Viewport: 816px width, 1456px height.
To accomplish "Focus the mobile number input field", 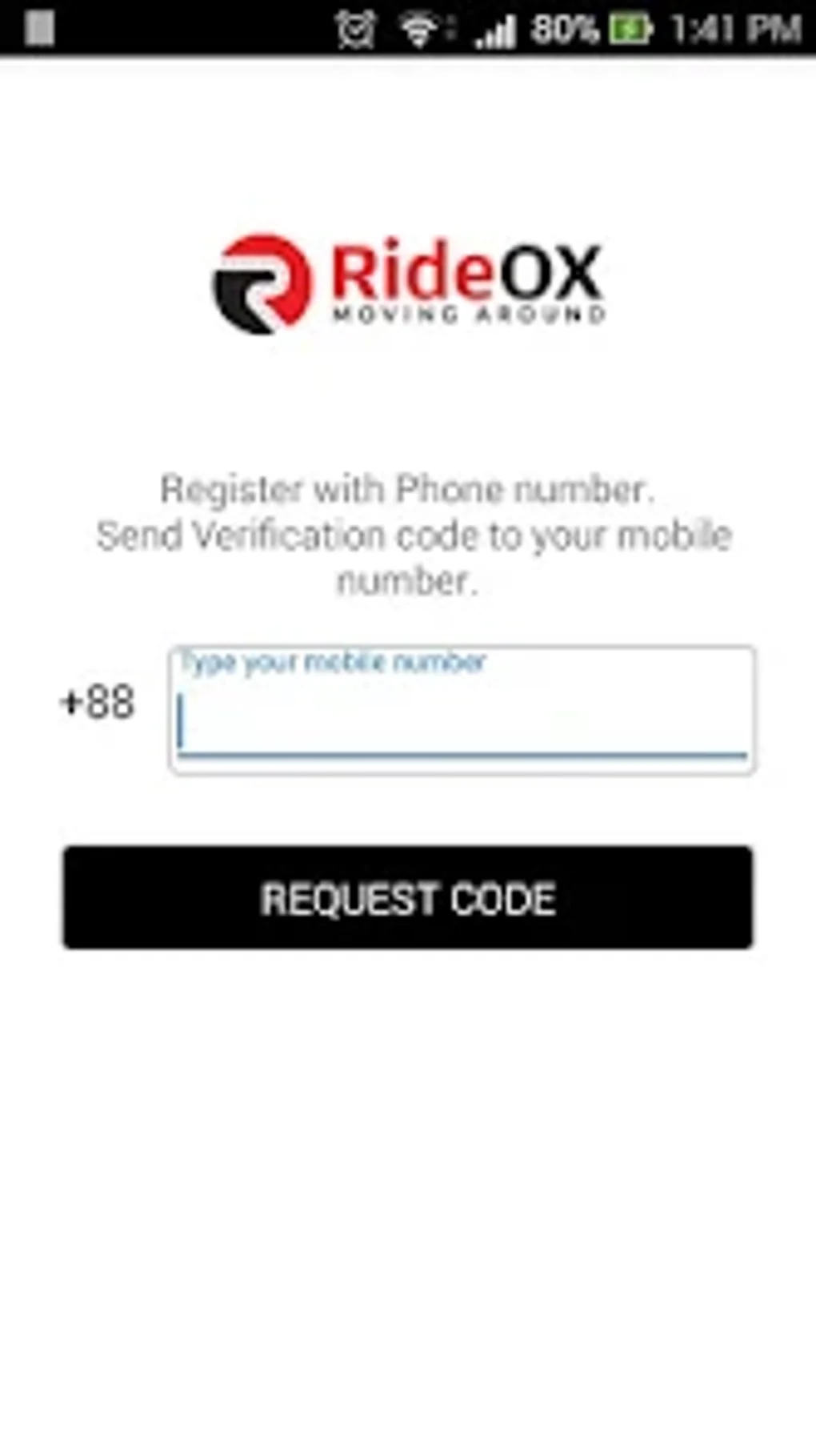I will click(x=462, y=710).
